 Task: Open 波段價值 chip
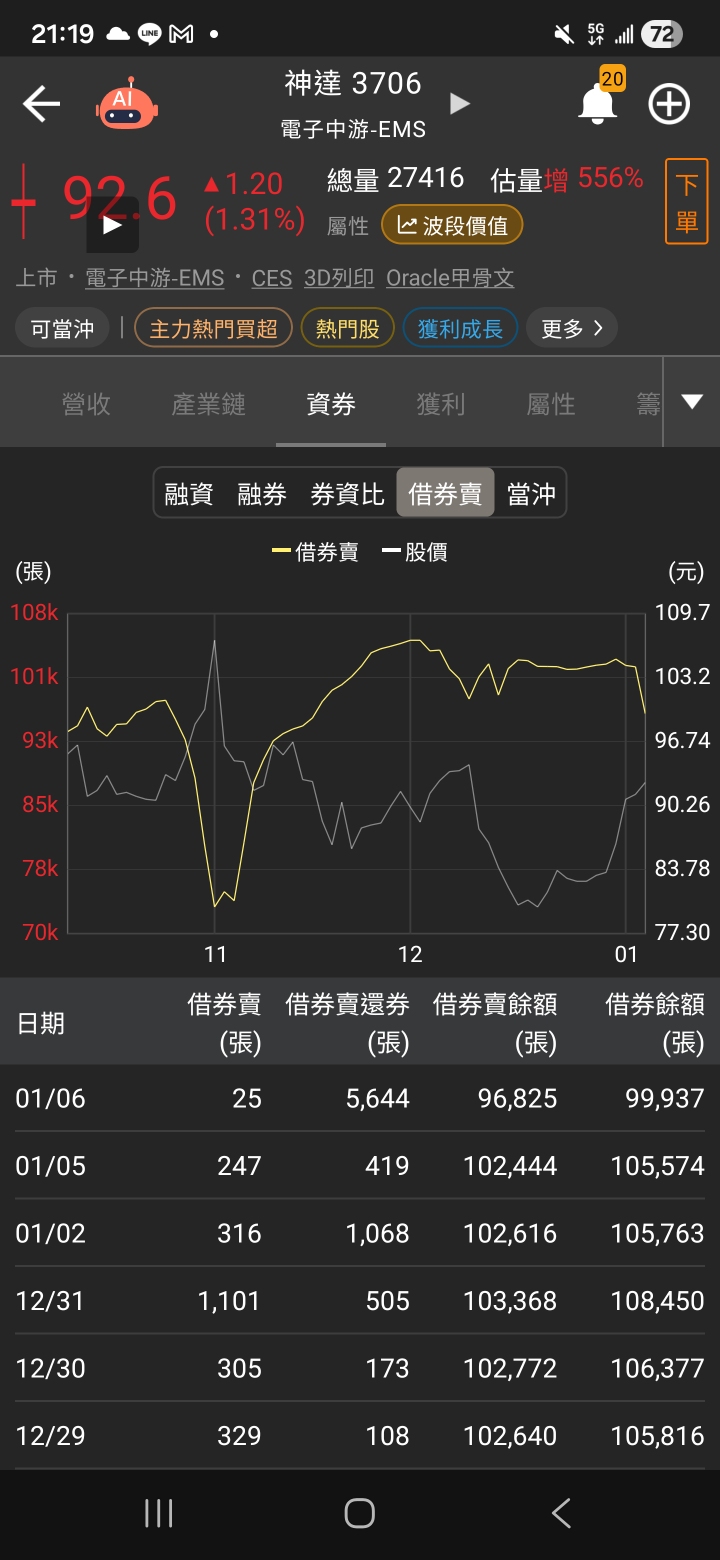(452, 225)
